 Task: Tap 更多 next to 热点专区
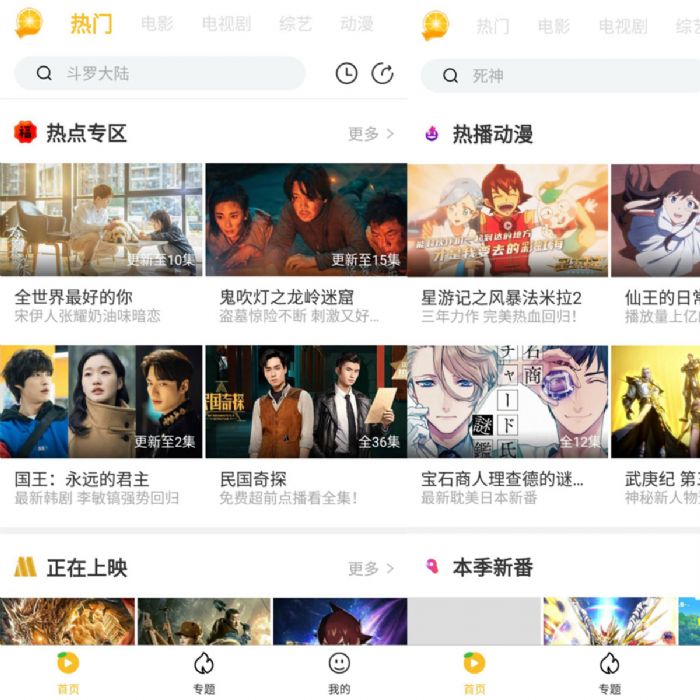coord(371,133)
